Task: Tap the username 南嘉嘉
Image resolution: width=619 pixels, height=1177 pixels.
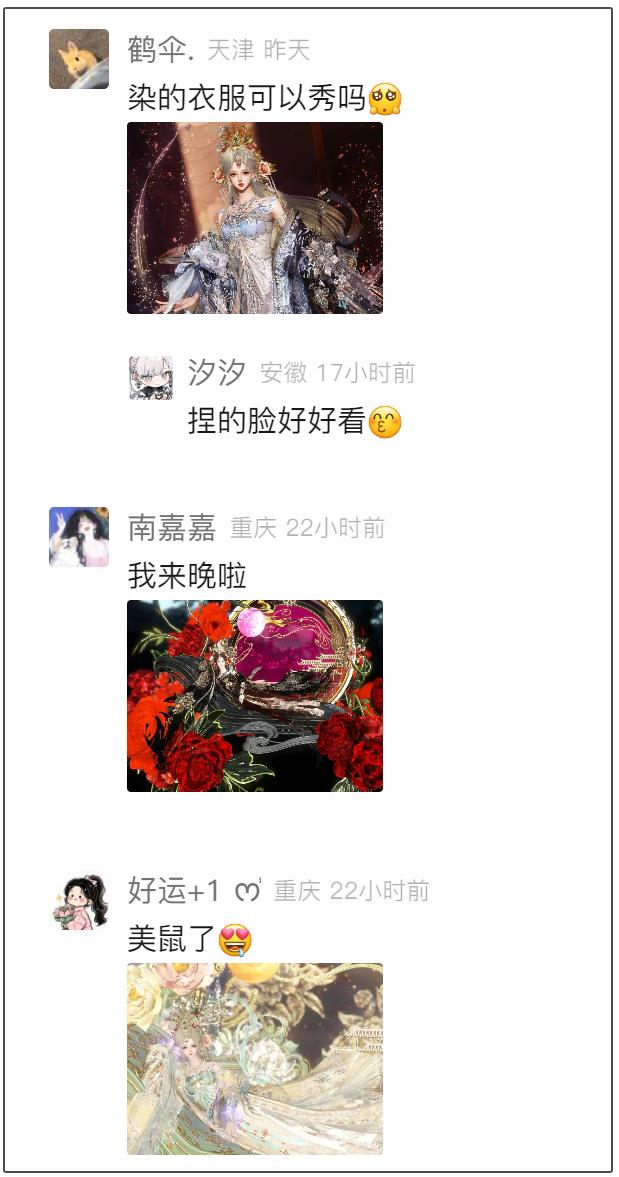Action: click(171, 528)
